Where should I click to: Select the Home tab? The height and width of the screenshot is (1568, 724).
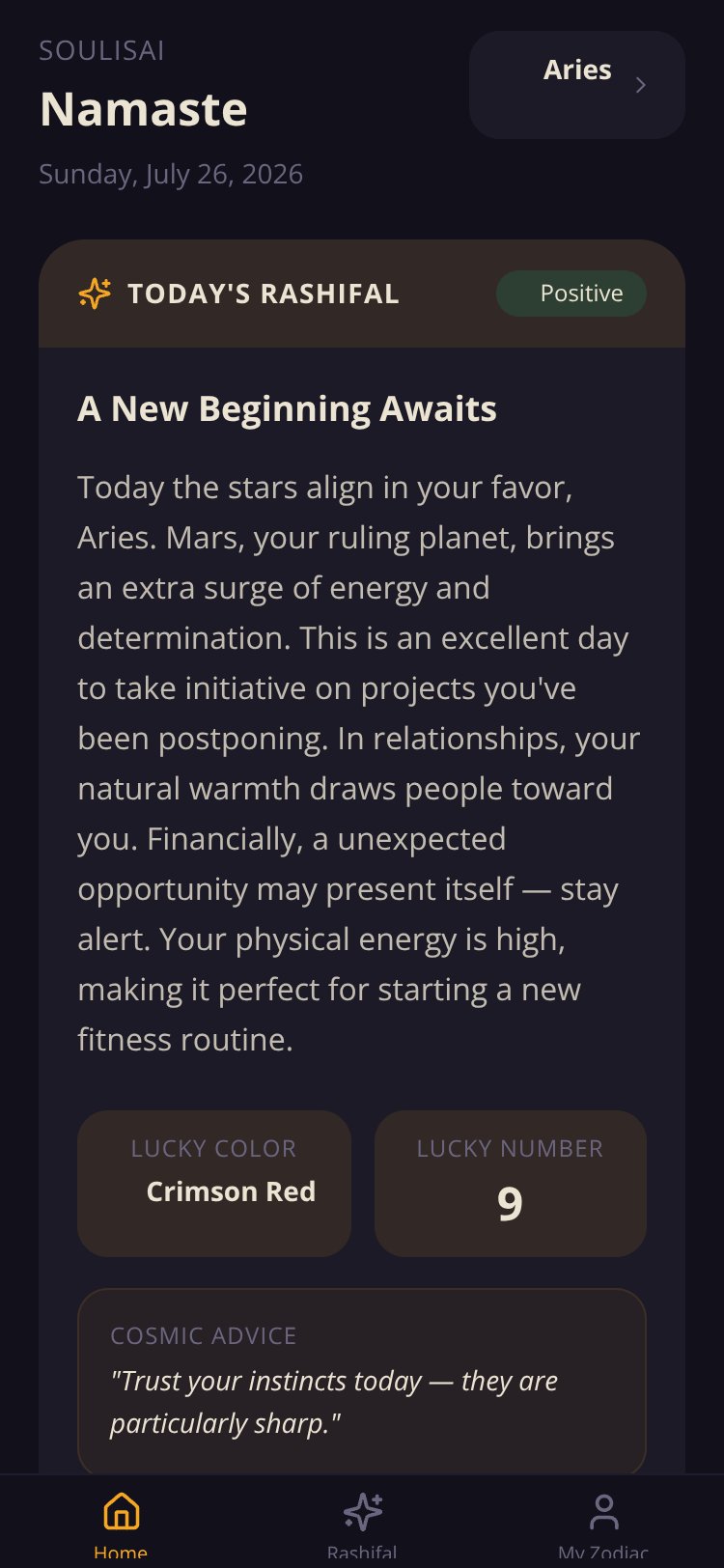[x=121, y=1524]
